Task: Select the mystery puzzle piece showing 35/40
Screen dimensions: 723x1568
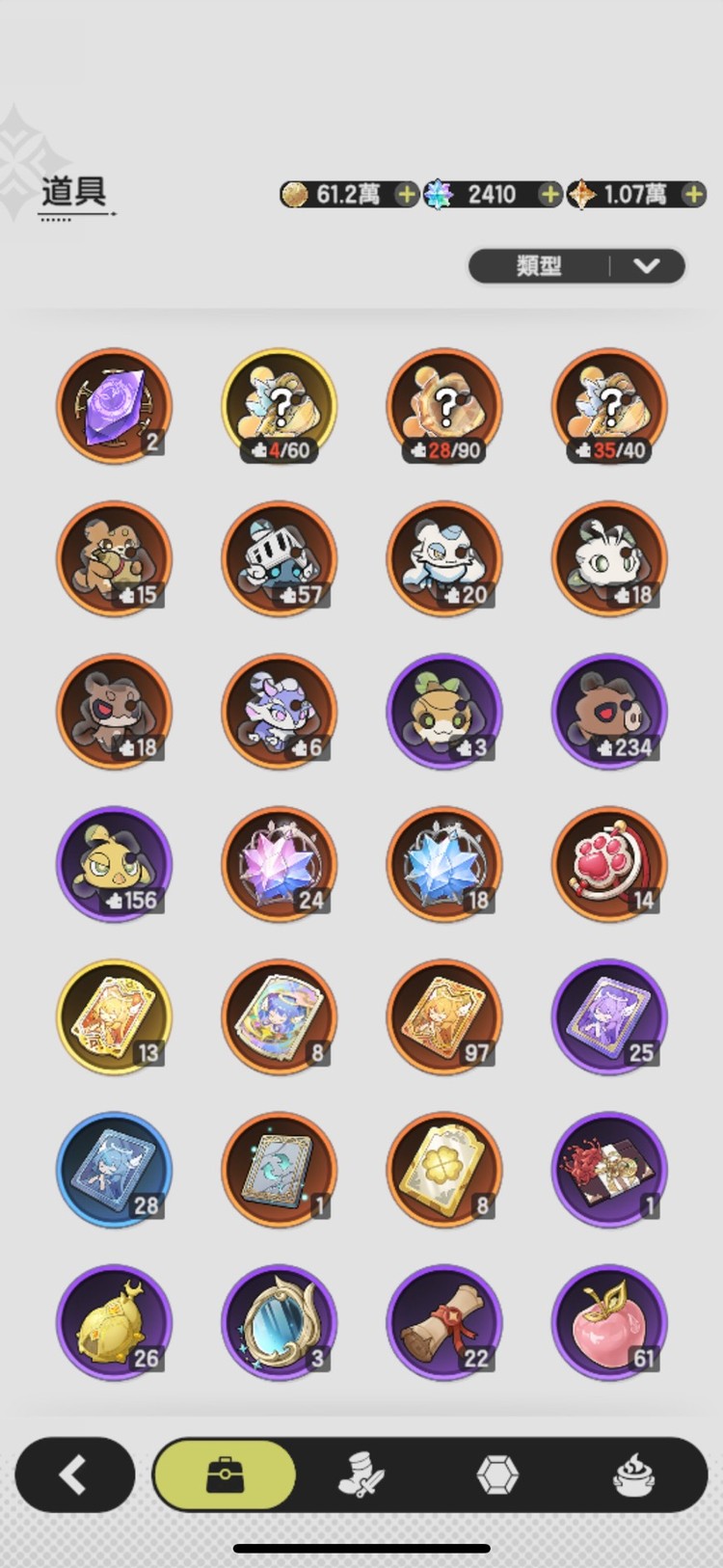Action: 609,406
